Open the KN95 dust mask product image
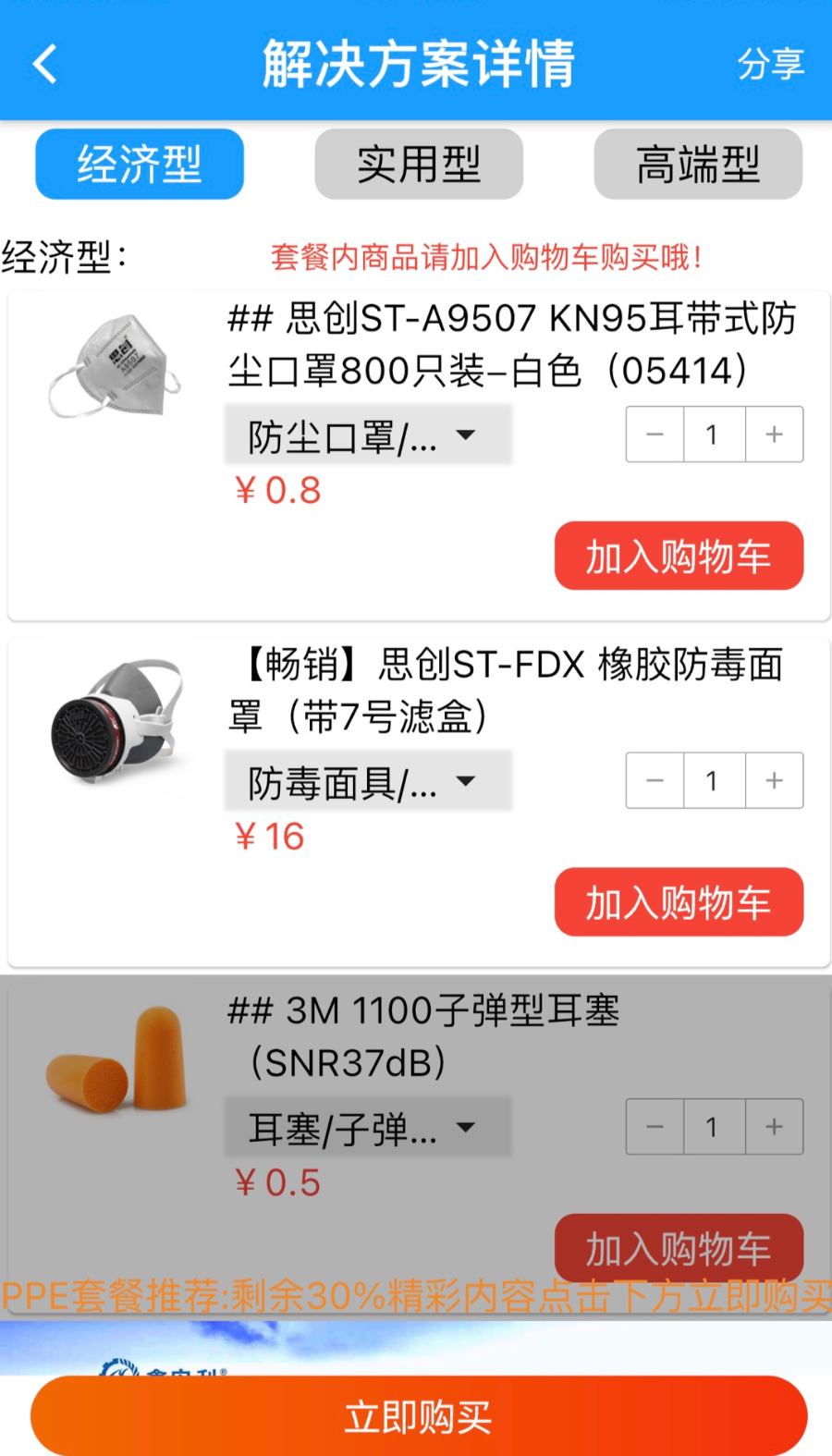This screenshot has height=1456, width=832. (116, 367)
